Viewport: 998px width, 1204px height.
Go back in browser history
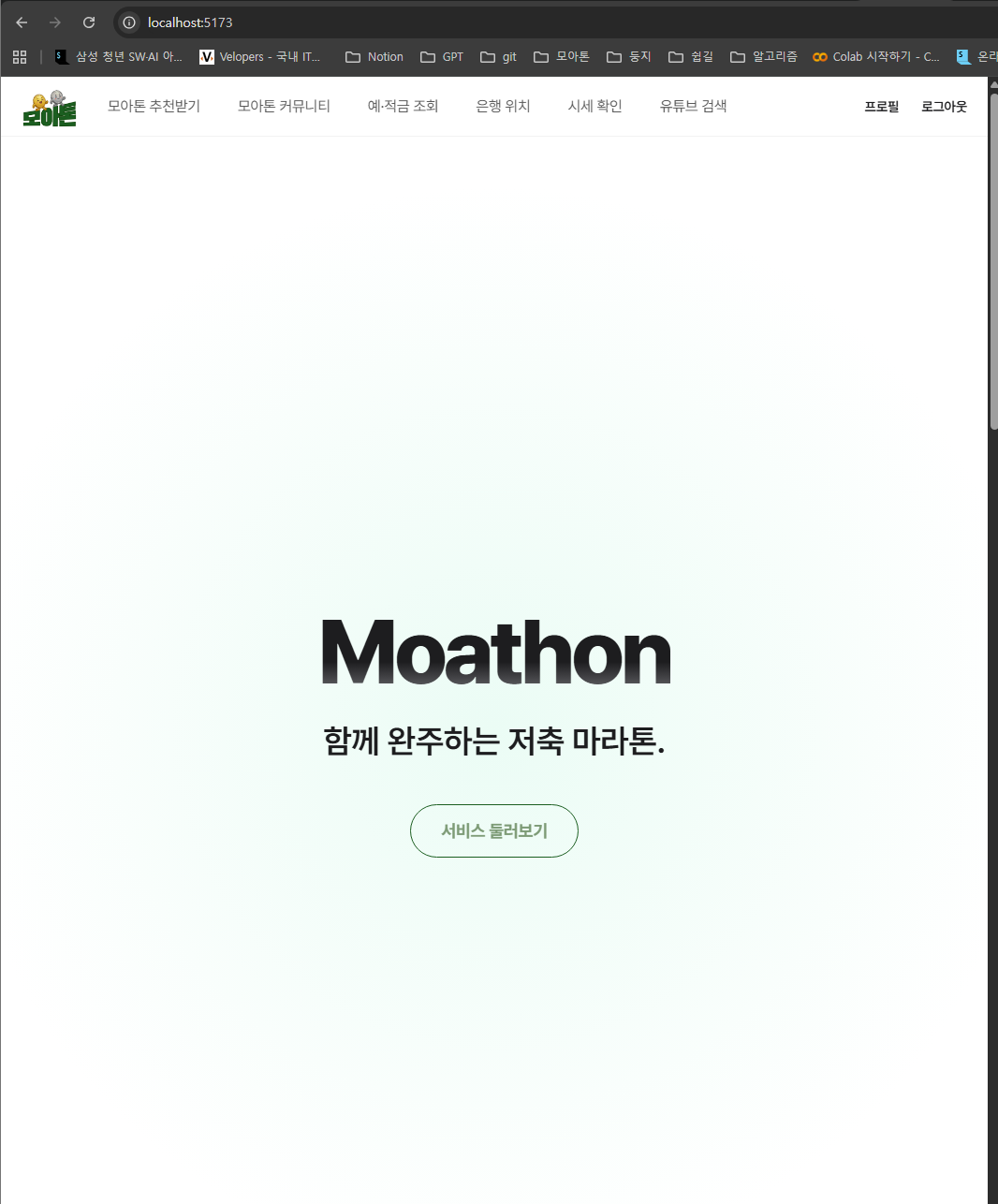22,22
